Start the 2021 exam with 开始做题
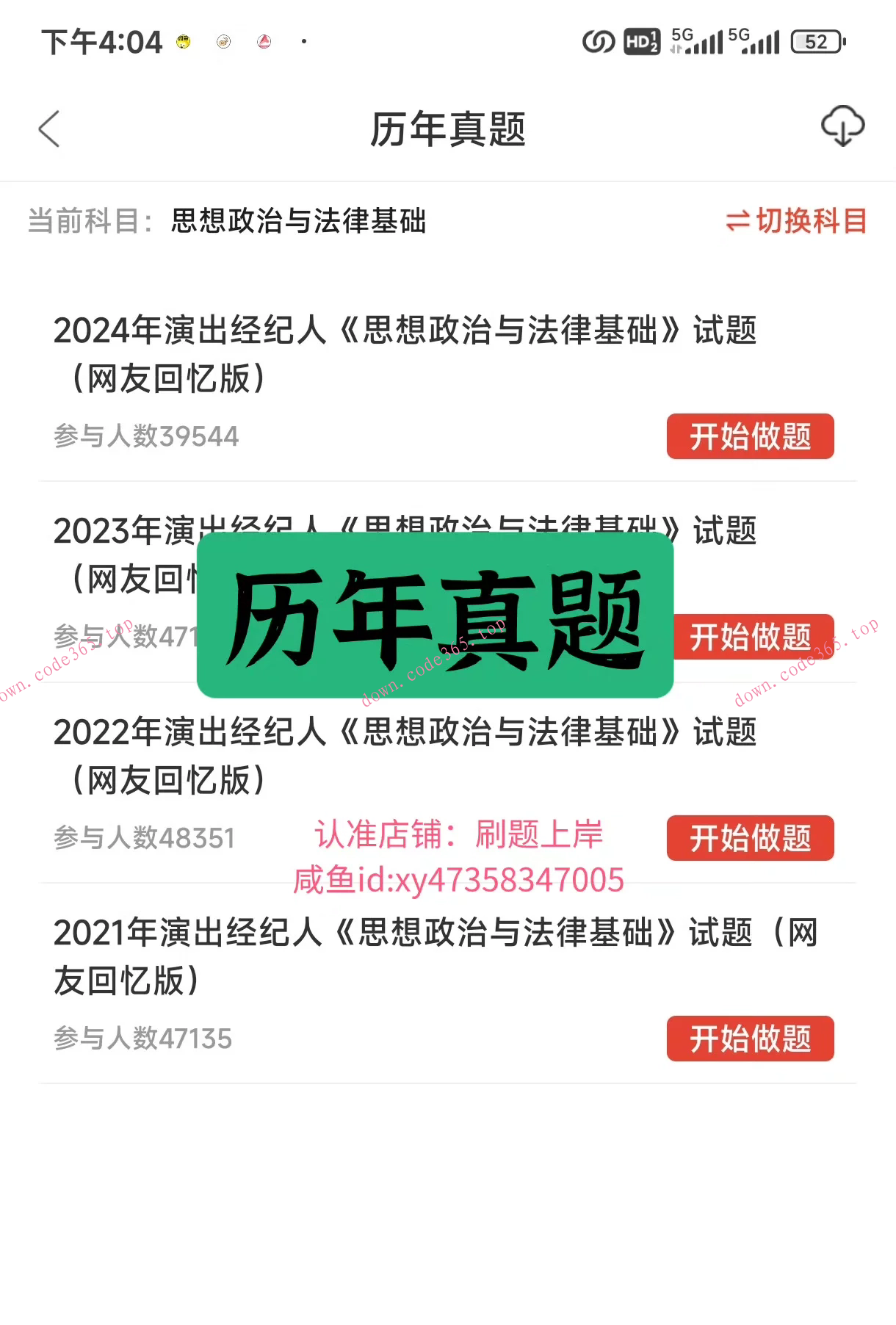This screenshot has width=896, height=1325. [x=750, y=1039]
